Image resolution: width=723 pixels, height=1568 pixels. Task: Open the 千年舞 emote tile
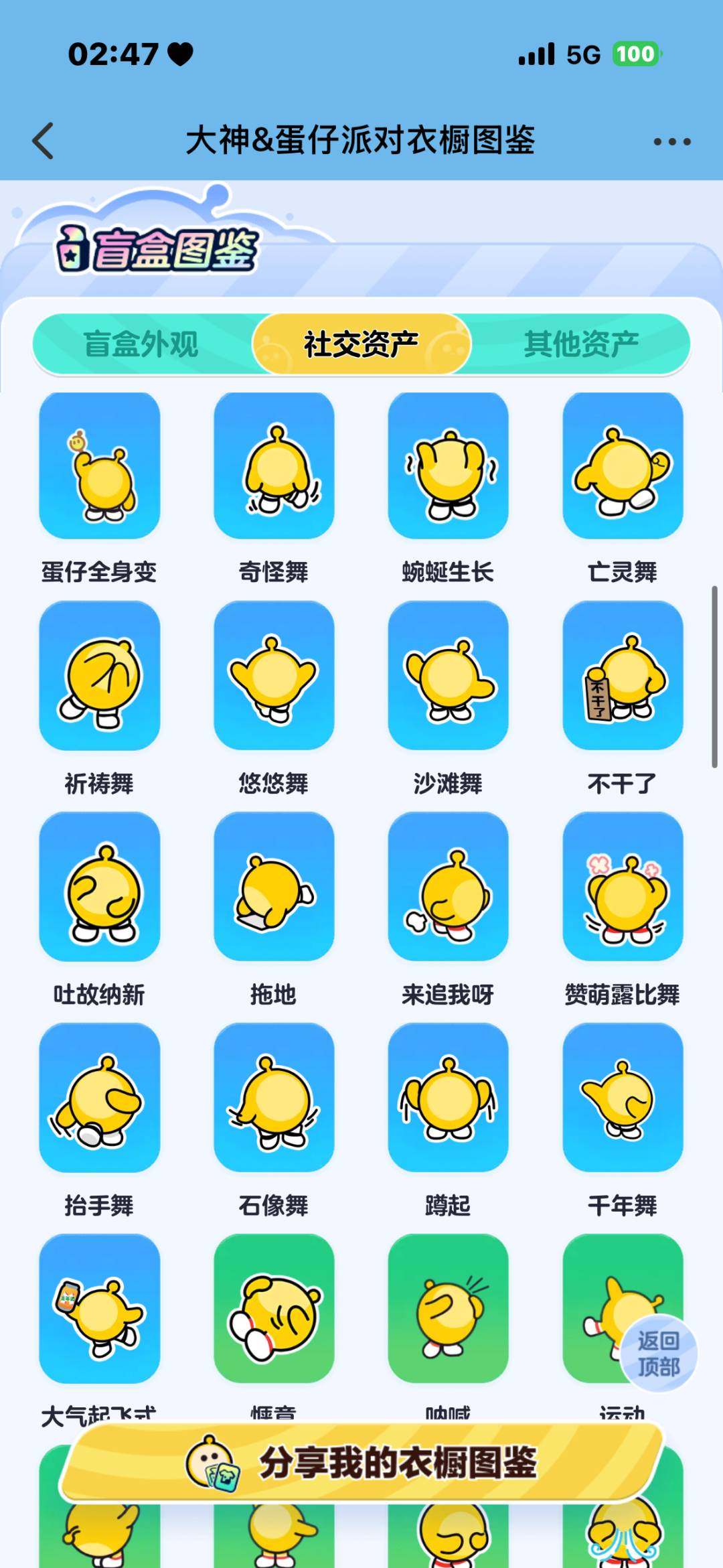pos(623,1098)
